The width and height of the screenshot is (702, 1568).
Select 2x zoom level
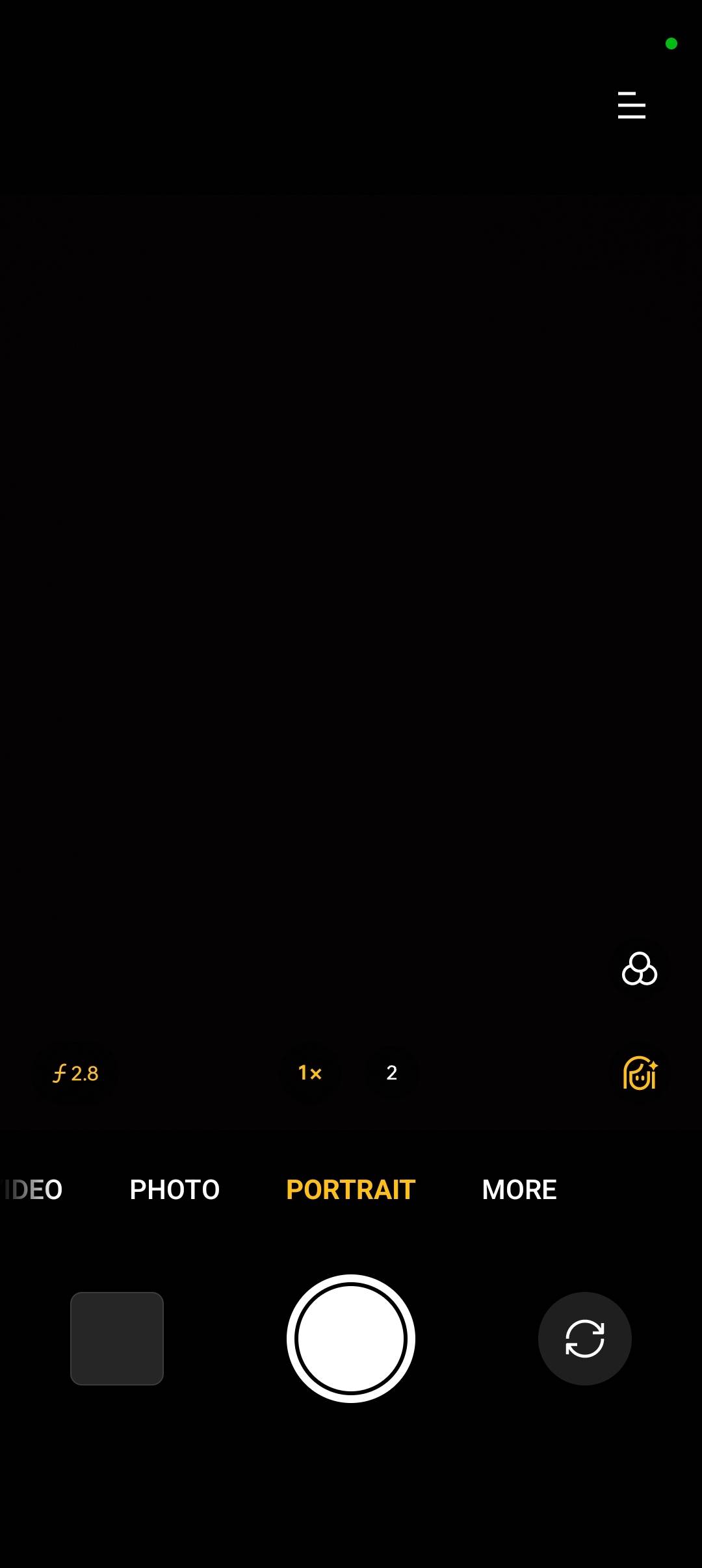[391, 1073]
